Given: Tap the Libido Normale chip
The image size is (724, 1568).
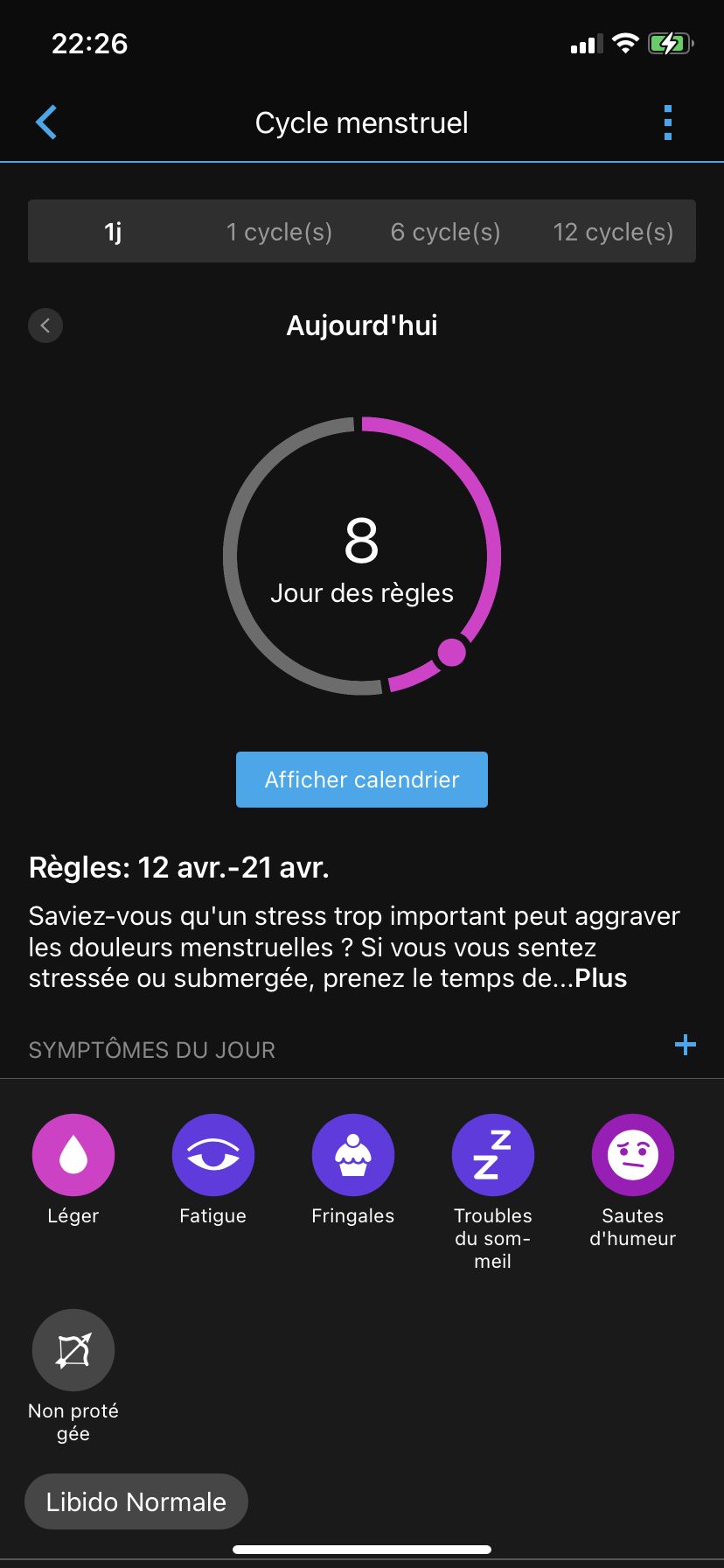Looking at the screenshot, I should (136, 1502).
